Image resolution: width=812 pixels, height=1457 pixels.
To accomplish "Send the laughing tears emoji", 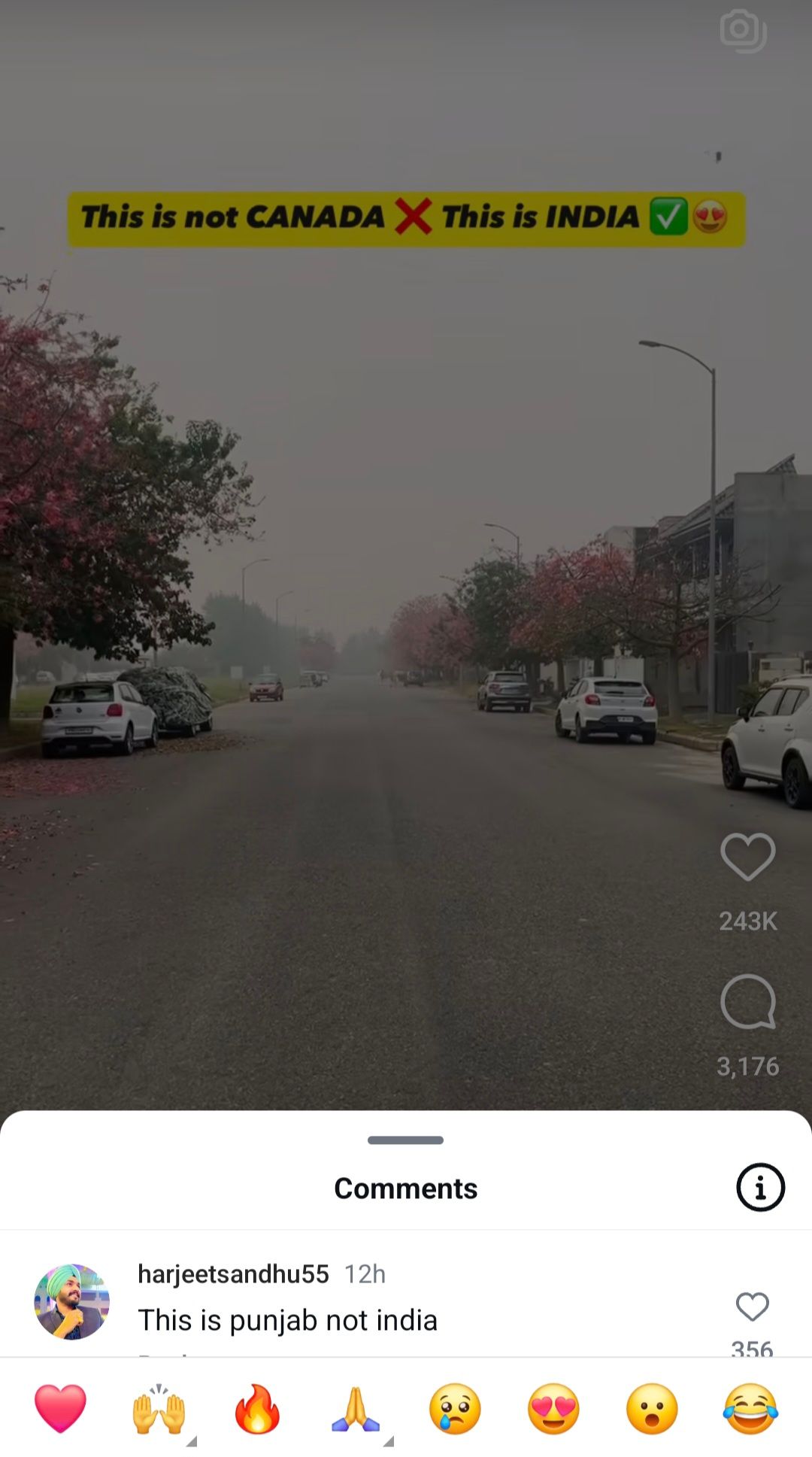I will point(750,1409).
